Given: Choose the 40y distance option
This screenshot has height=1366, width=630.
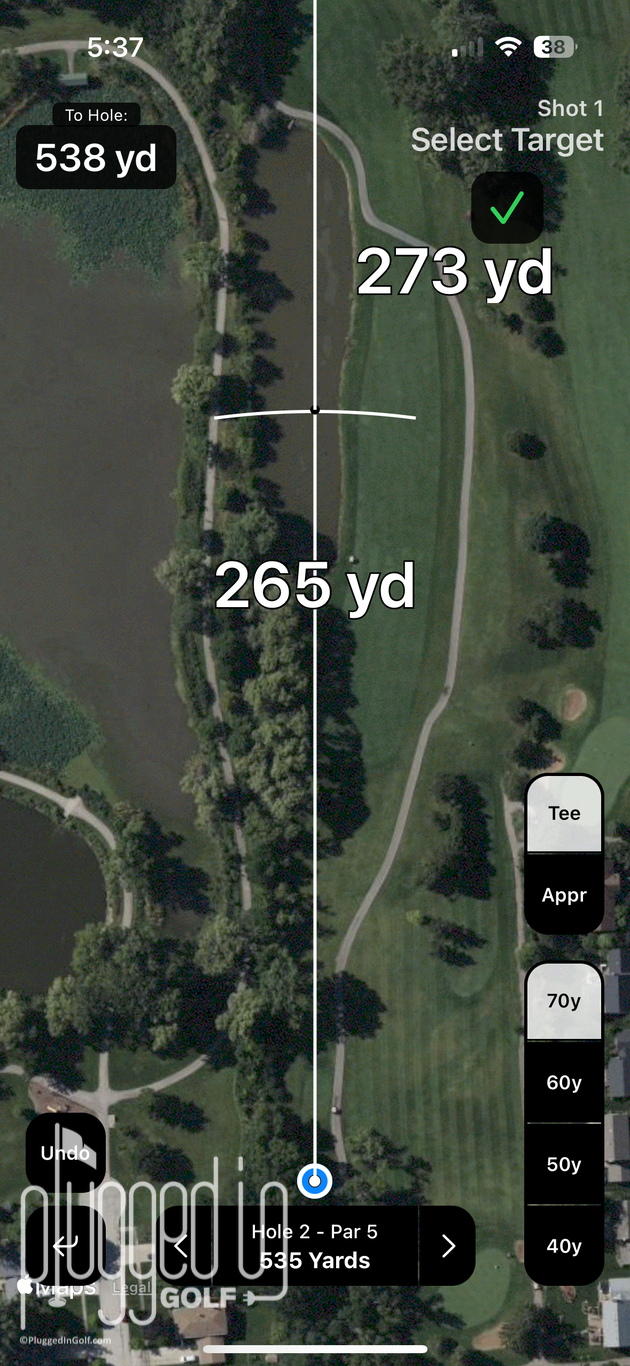Looking at the screenshot, I should click(564, 1245).
